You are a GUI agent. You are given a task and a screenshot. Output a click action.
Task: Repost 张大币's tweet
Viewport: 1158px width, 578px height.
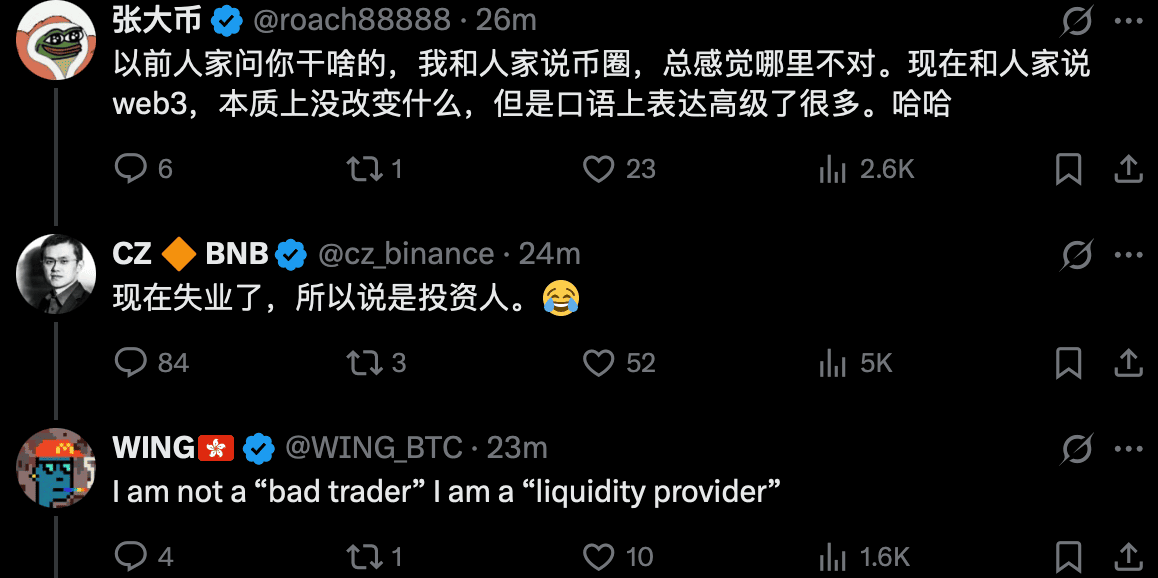[363, 169]
